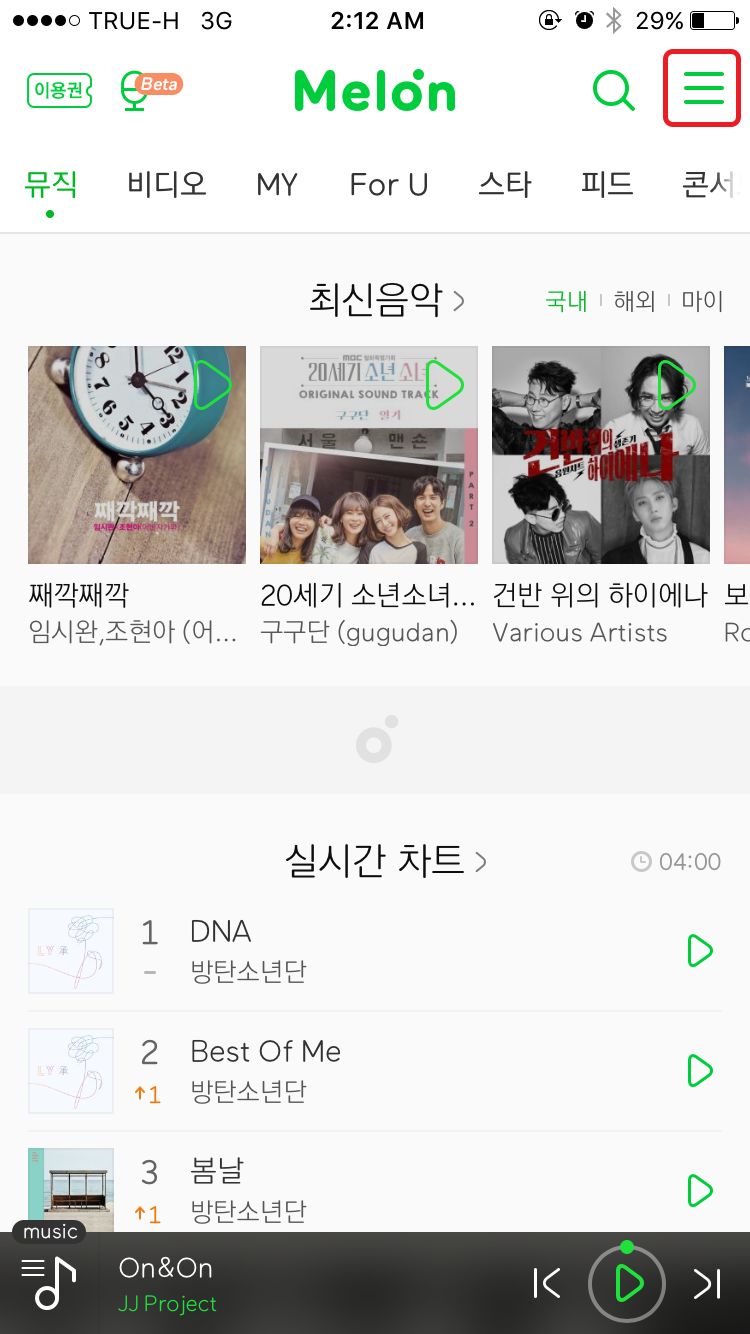
Task: Open the music playlist icon
Action: [50, 1282]
